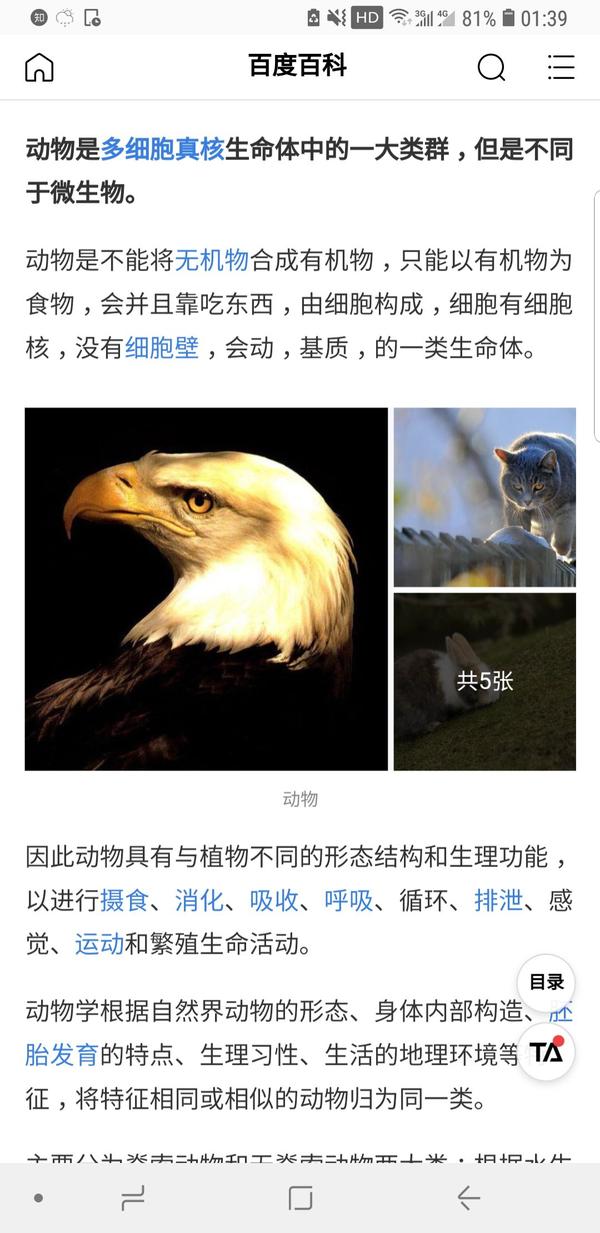
Task: Follow the 消化 link
Action: (199, 900)
